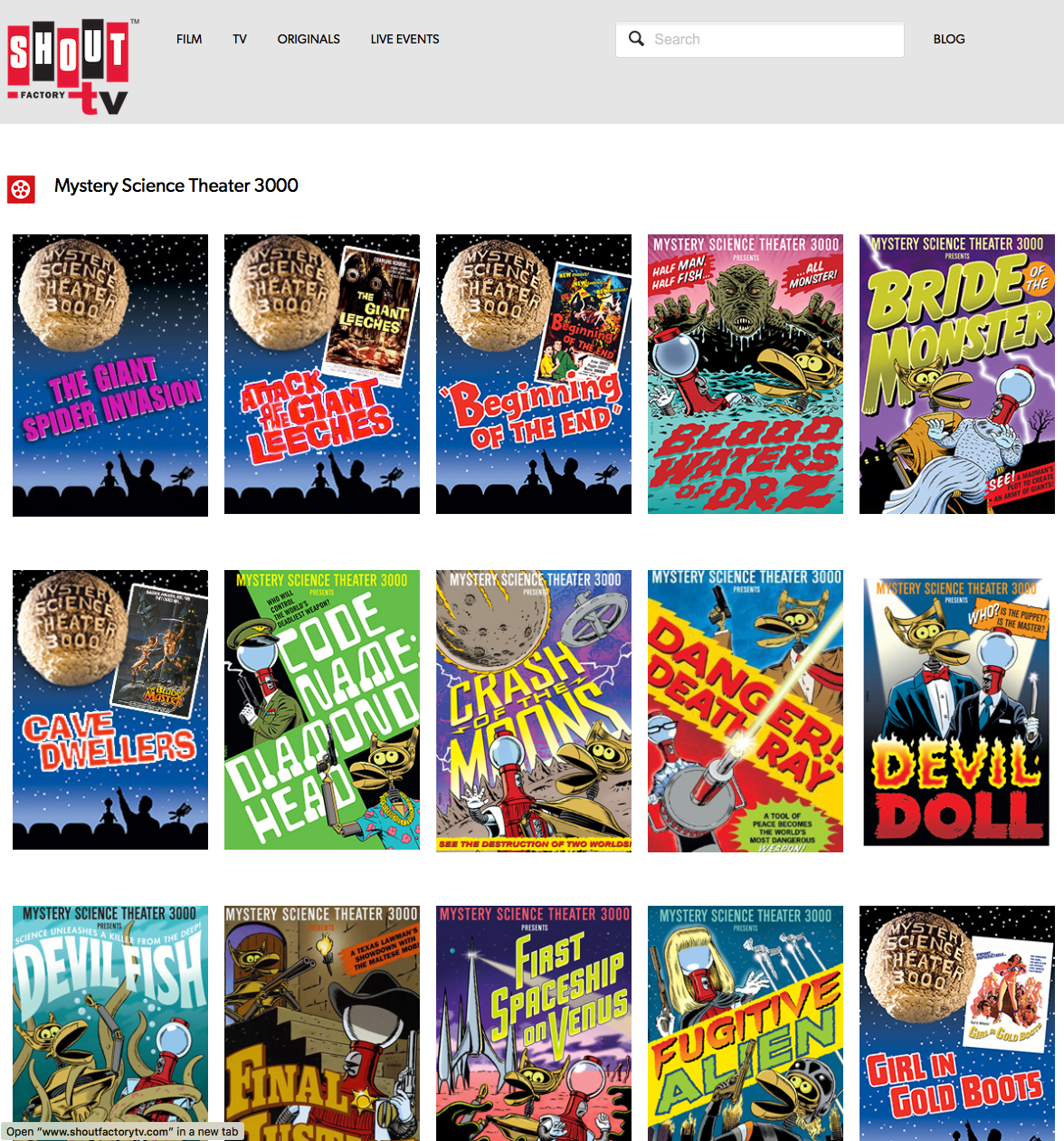This screenshot has width=1064, height=1141.
Task: Open LIVE EVENTS page
Action: 404,39
